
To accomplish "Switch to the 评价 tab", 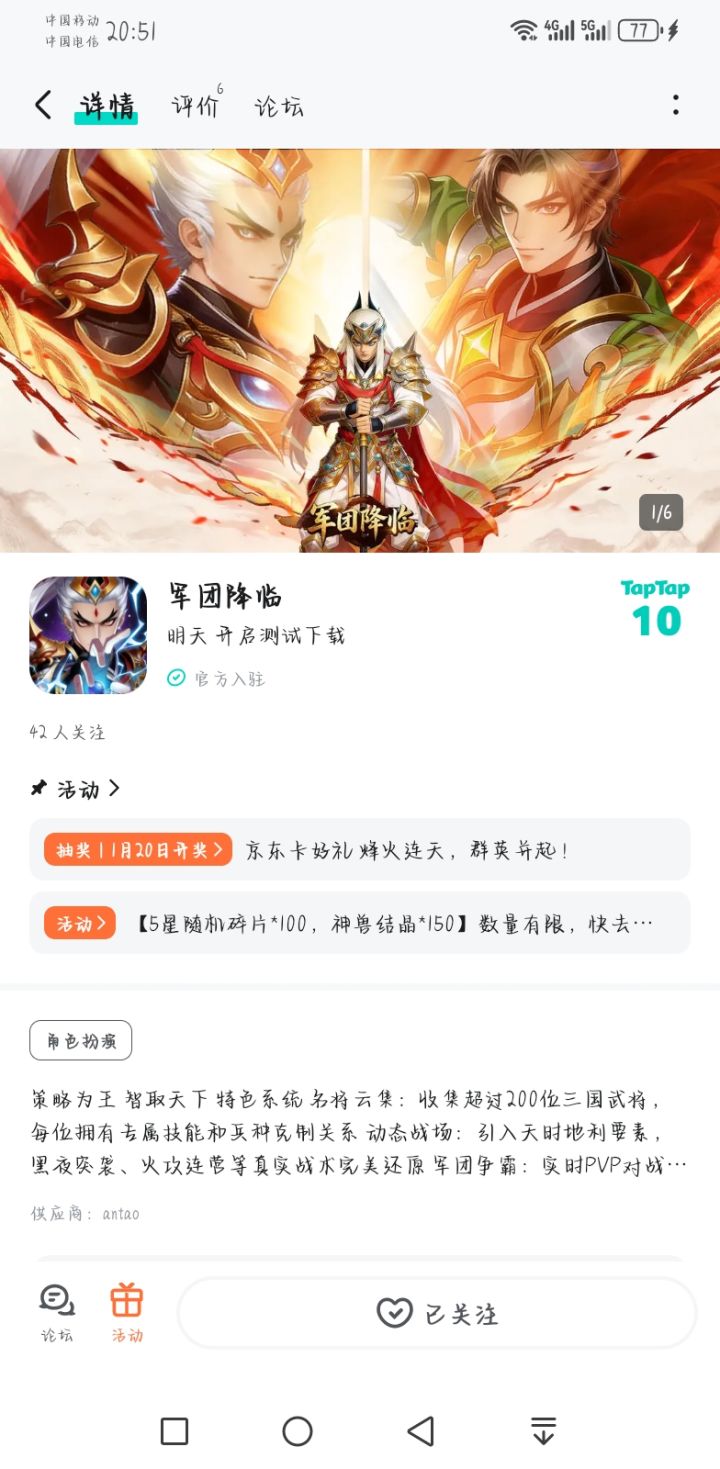I will pyautogui.click(x=197, y=105).
